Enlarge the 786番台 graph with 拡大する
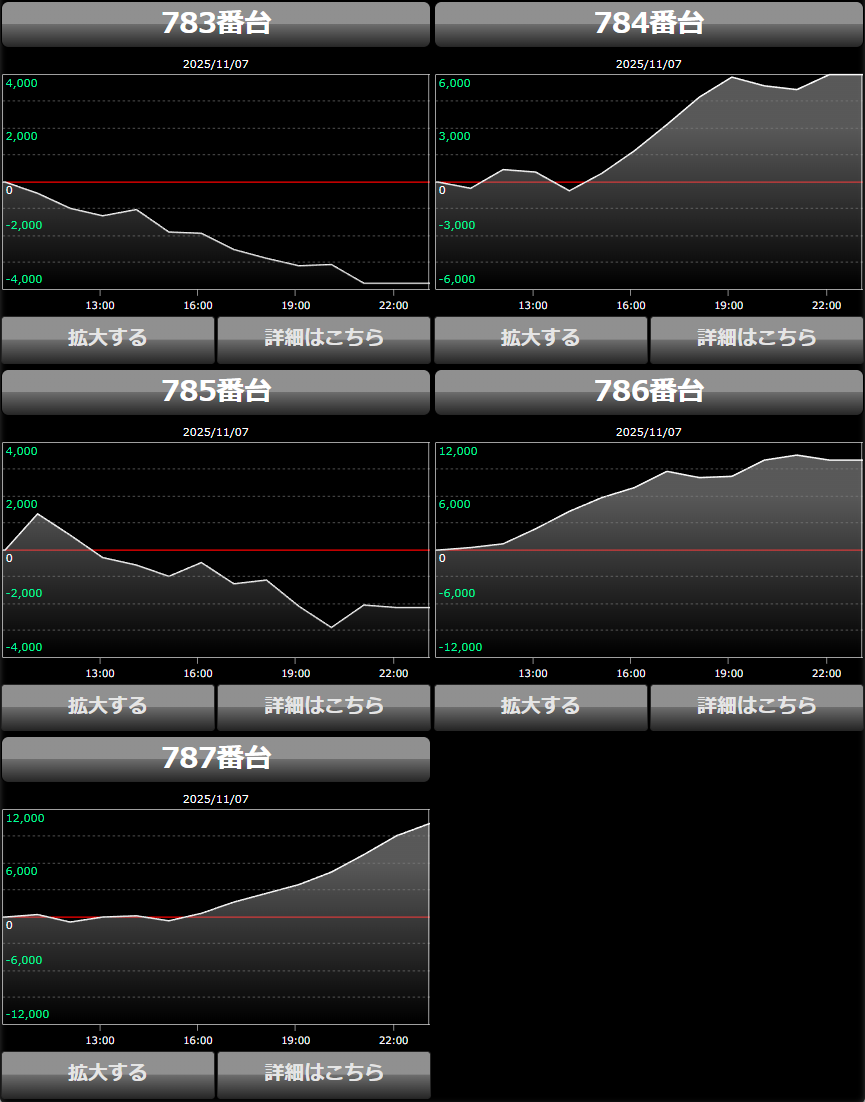 541,707
